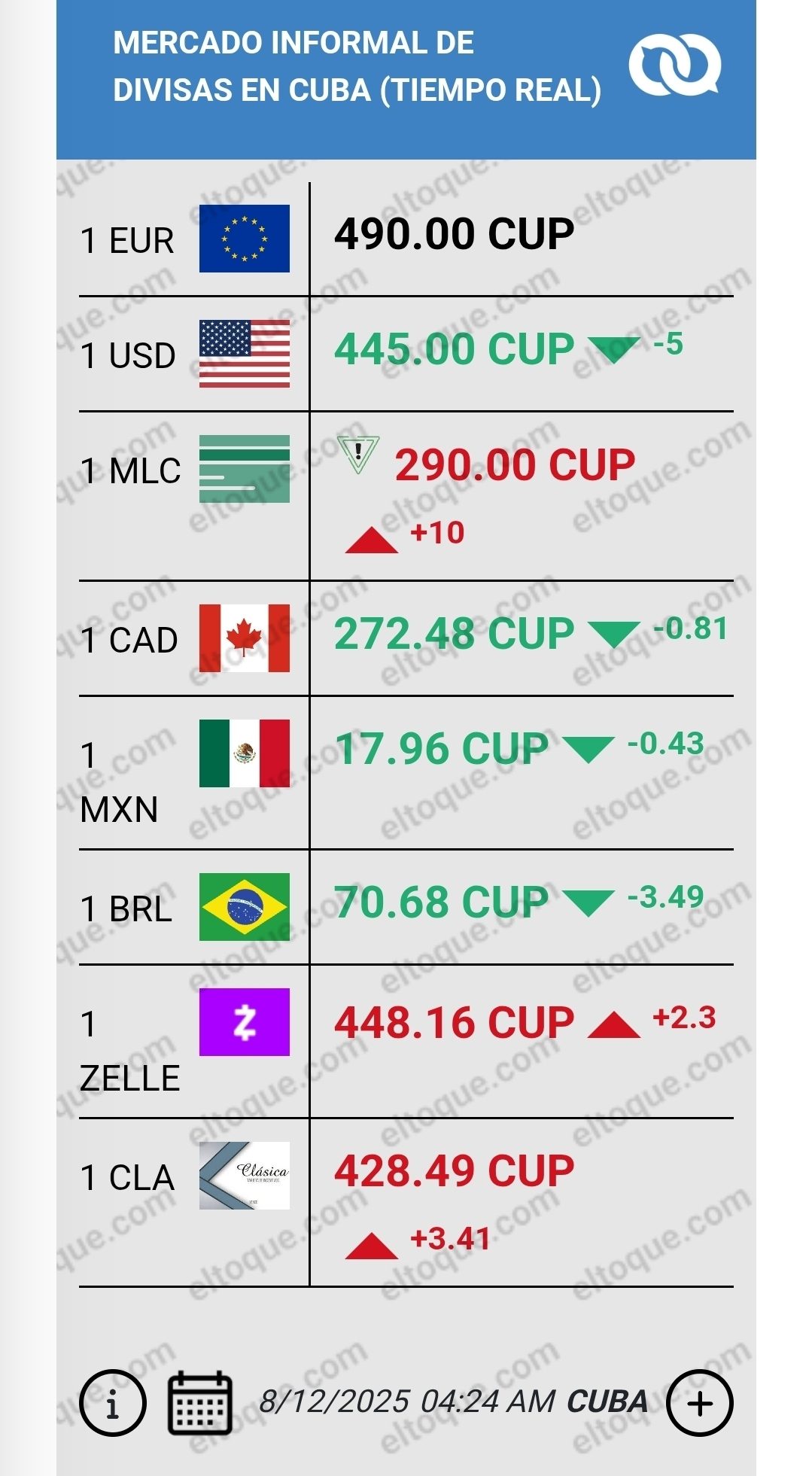Open the calendar date picker
Image resolution: width=812 pixels, height=1476 pixels.
coord(199,1403)
